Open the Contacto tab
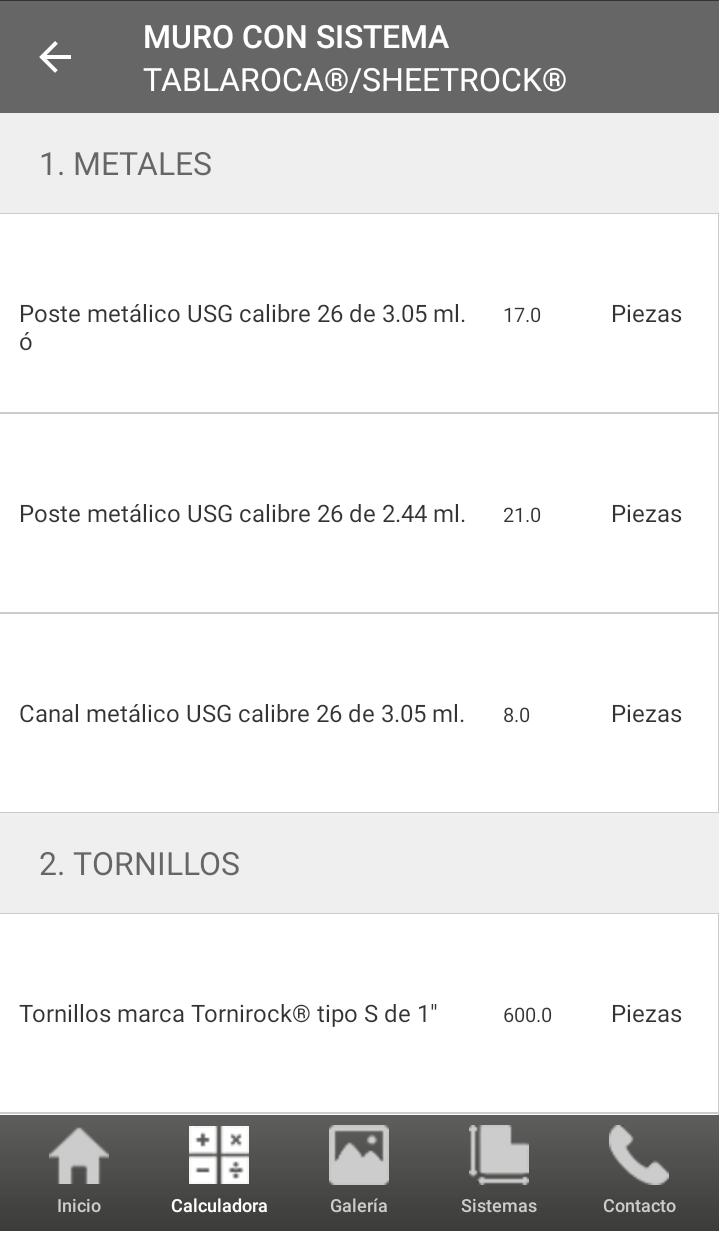 639,1172
